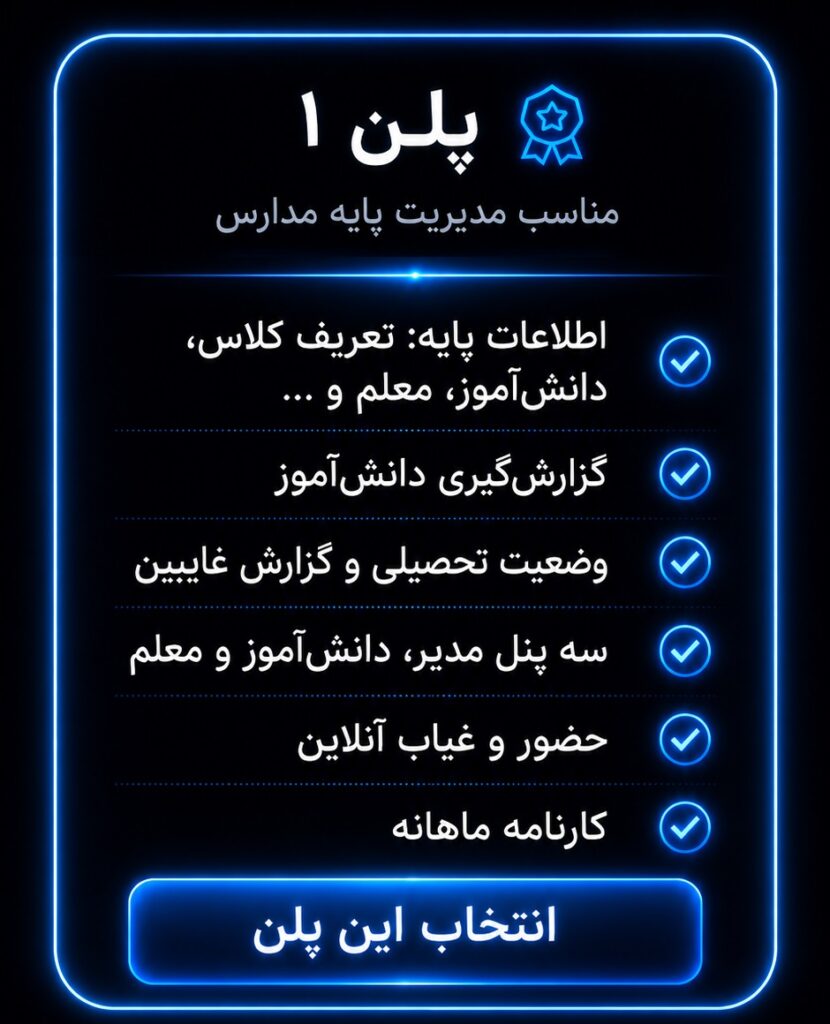Screen dimensions: 830x1024
Task: Select this plan with the انتخاب این پلن button
Action: tap(415, 930)
